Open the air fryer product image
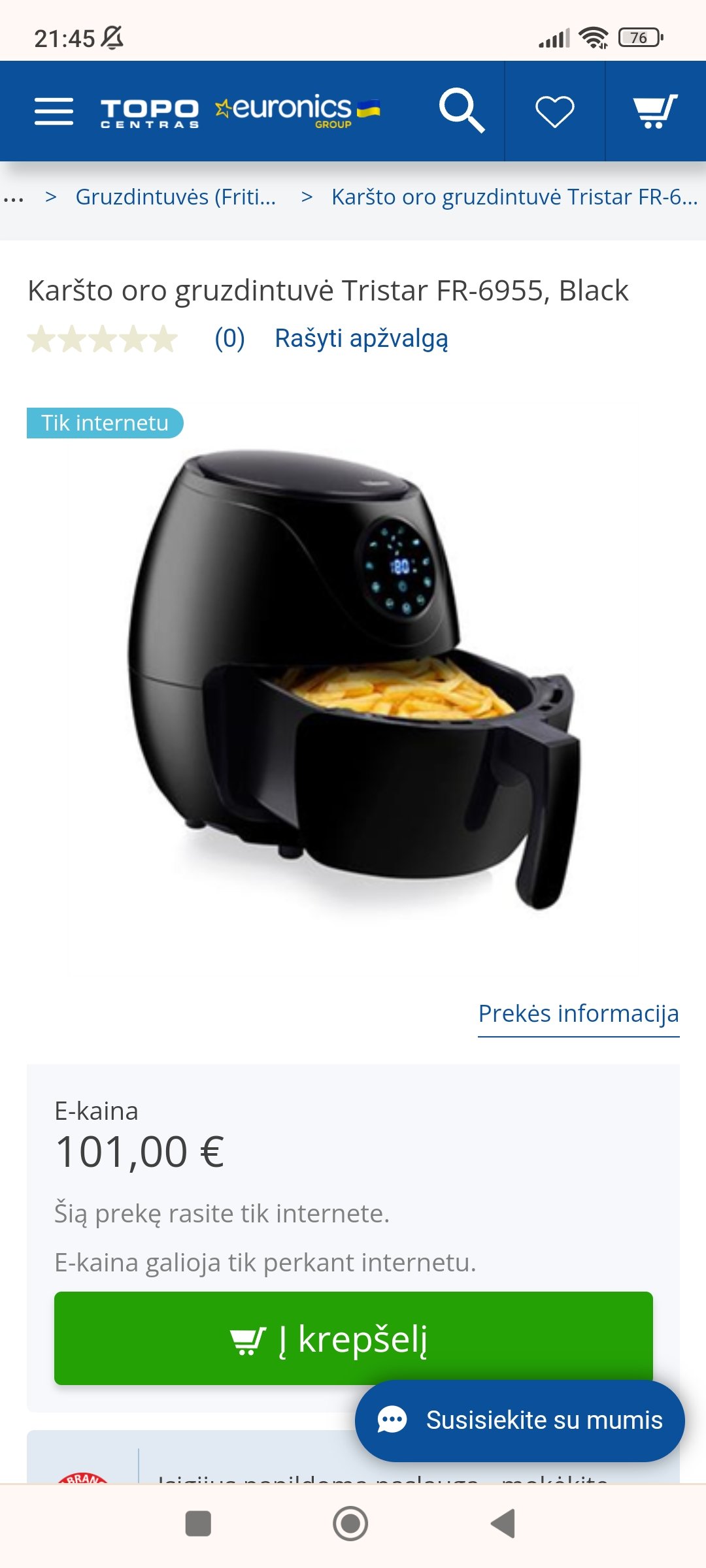Image resolution: width=706 pixels, height=1568 pixels. click(x=353, y=679)
